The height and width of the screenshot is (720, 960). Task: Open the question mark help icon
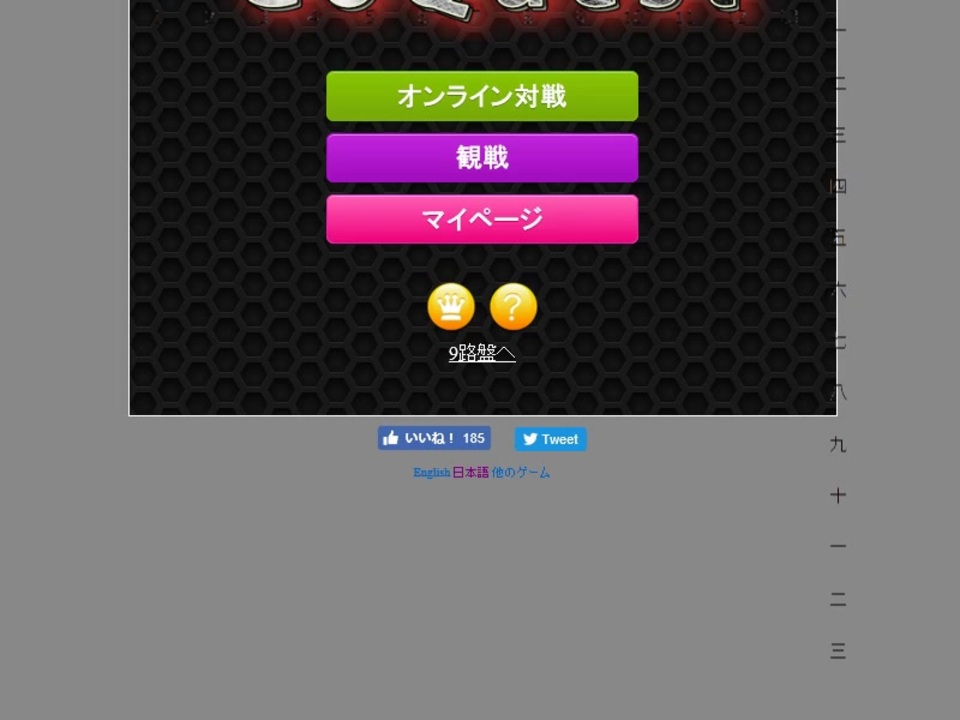[x=513, y=307]
